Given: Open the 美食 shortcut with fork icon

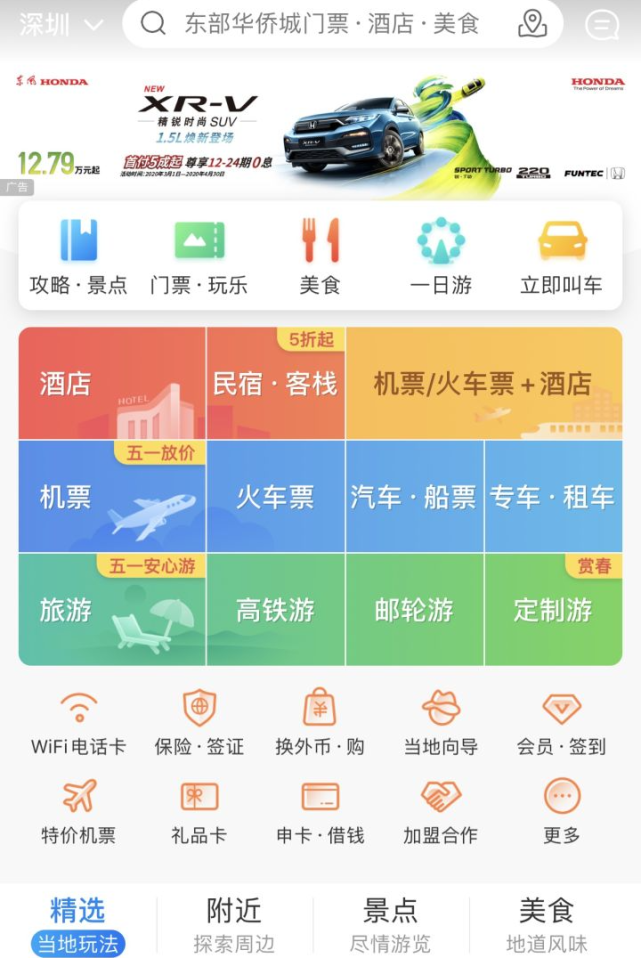Looking at the screenshot, I should point(320,257).
